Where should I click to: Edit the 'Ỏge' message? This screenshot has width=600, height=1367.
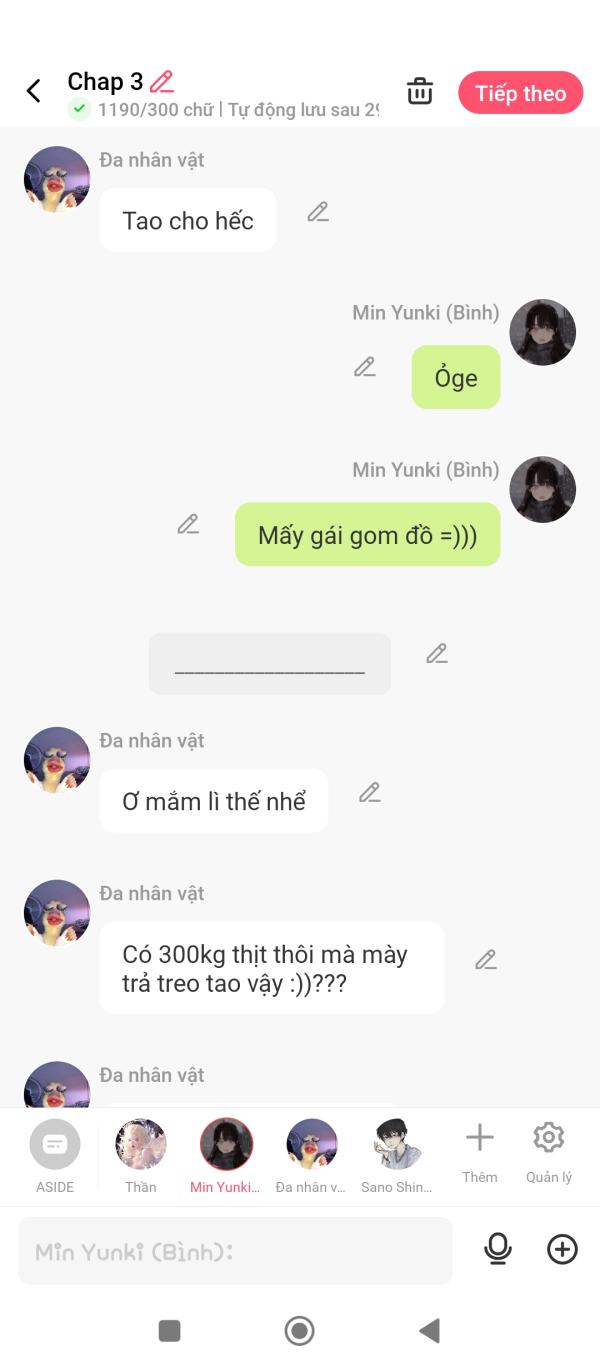point(365,367)
